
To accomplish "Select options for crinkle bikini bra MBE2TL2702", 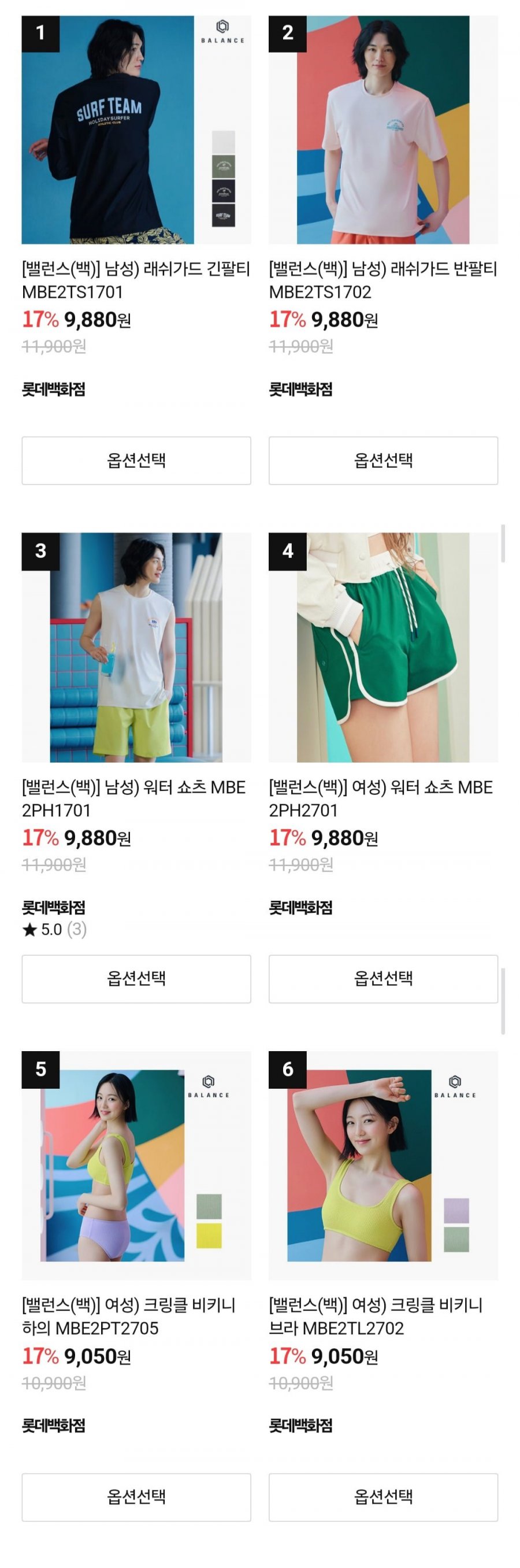I will pyautogui.click(x=383, y=1496).
